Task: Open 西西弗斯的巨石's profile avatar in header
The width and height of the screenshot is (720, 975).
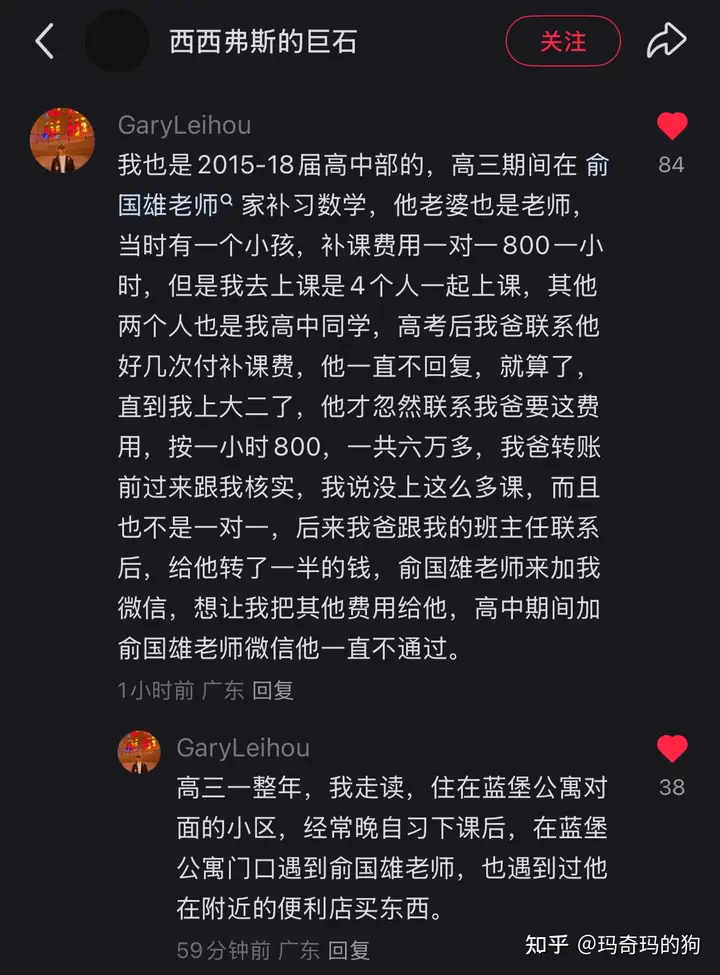Action: coord(117,41)
